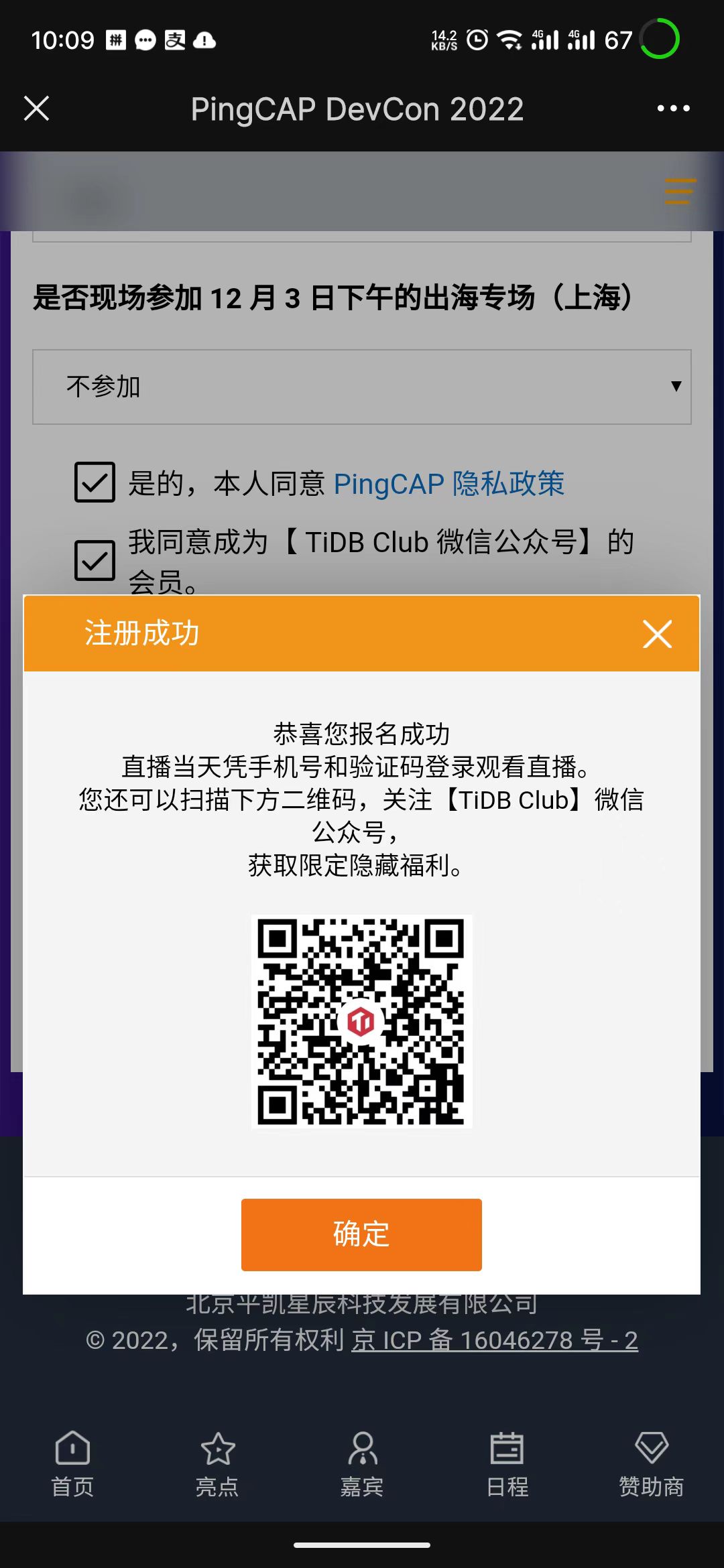724x1568 pixels.
Task: Confirm with the 确定 button
Action: point(361,1234)
